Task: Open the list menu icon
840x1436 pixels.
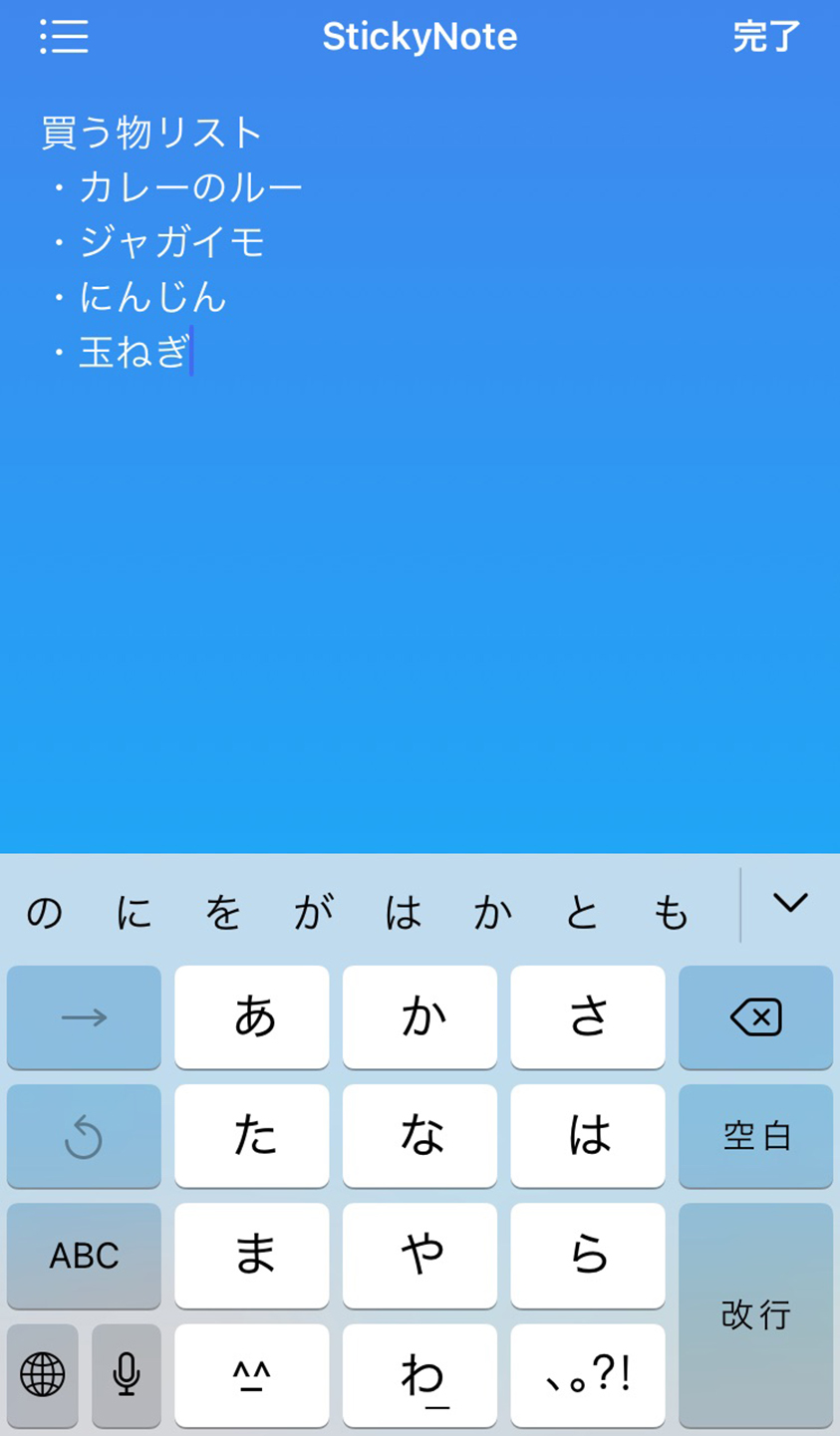Action: 64,37
